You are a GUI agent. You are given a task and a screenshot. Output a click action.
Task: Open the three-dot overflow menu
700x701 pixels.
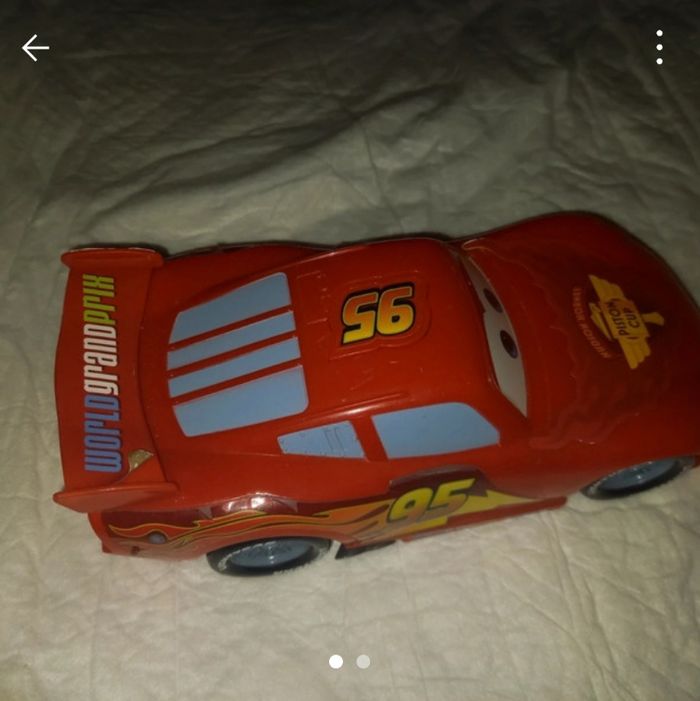(659, 47)
